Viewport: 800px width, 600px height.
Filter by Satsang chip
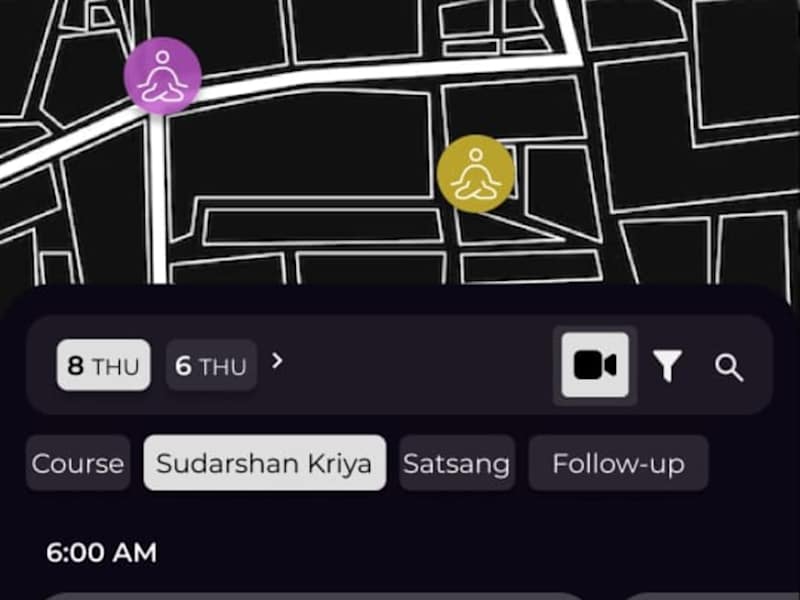tap(456, 463)
